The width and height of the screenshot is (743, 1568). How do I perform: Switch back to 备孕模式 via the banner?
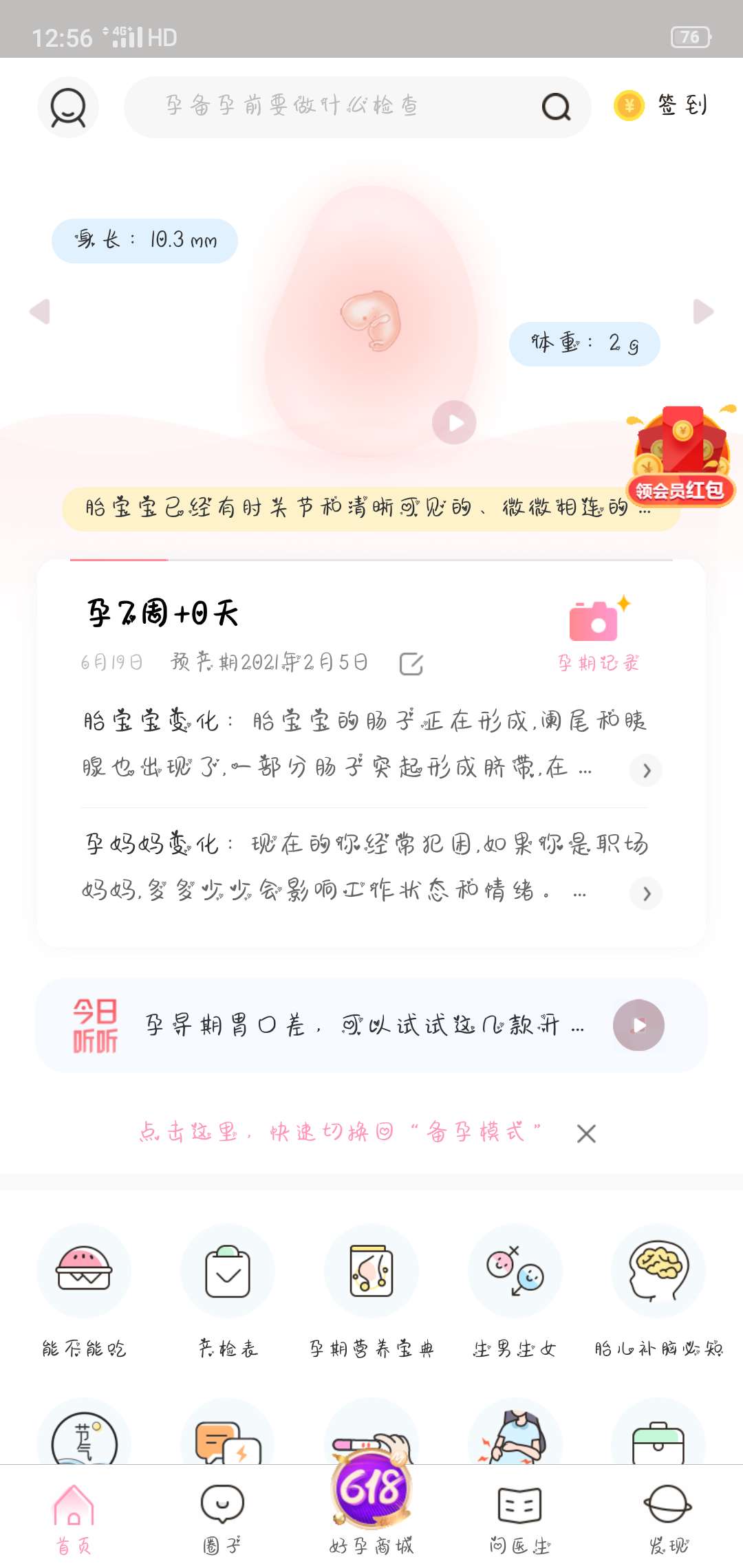(x=341, y=1131)
